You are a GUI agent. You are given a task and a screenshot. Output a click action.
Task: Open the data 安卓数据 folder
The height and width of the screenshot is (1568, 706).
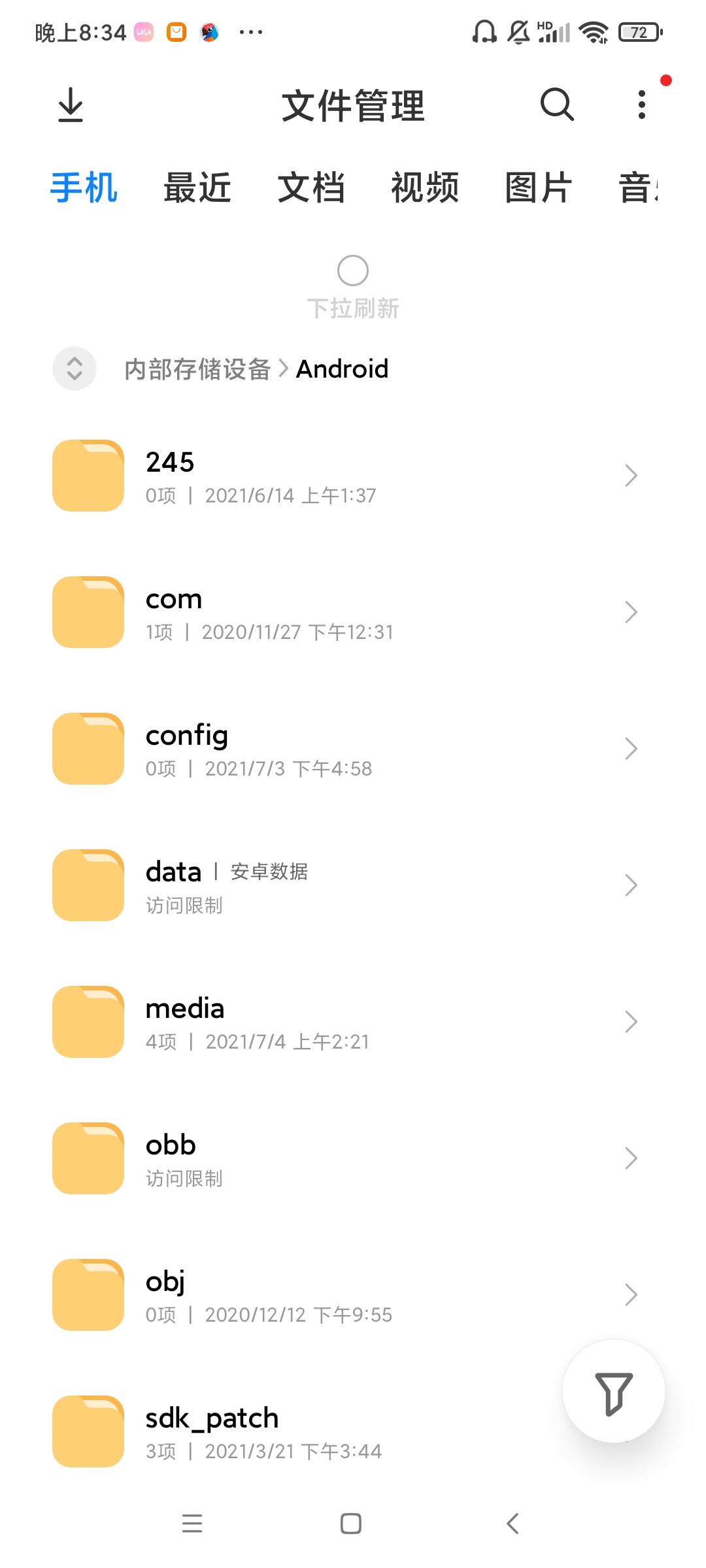pos(340,885)
